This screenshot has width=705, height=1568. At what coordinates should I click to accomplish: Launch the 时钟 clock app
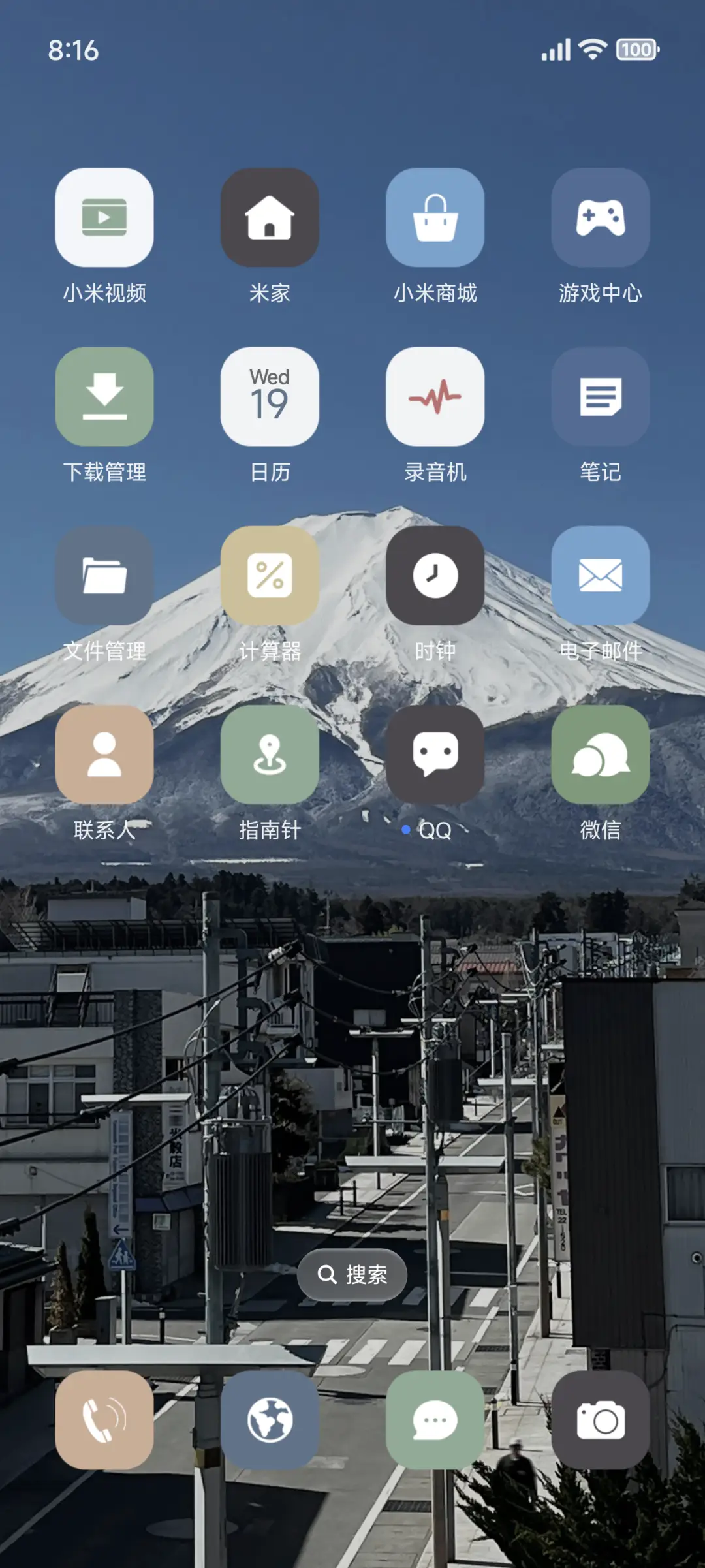click(435, 574)
